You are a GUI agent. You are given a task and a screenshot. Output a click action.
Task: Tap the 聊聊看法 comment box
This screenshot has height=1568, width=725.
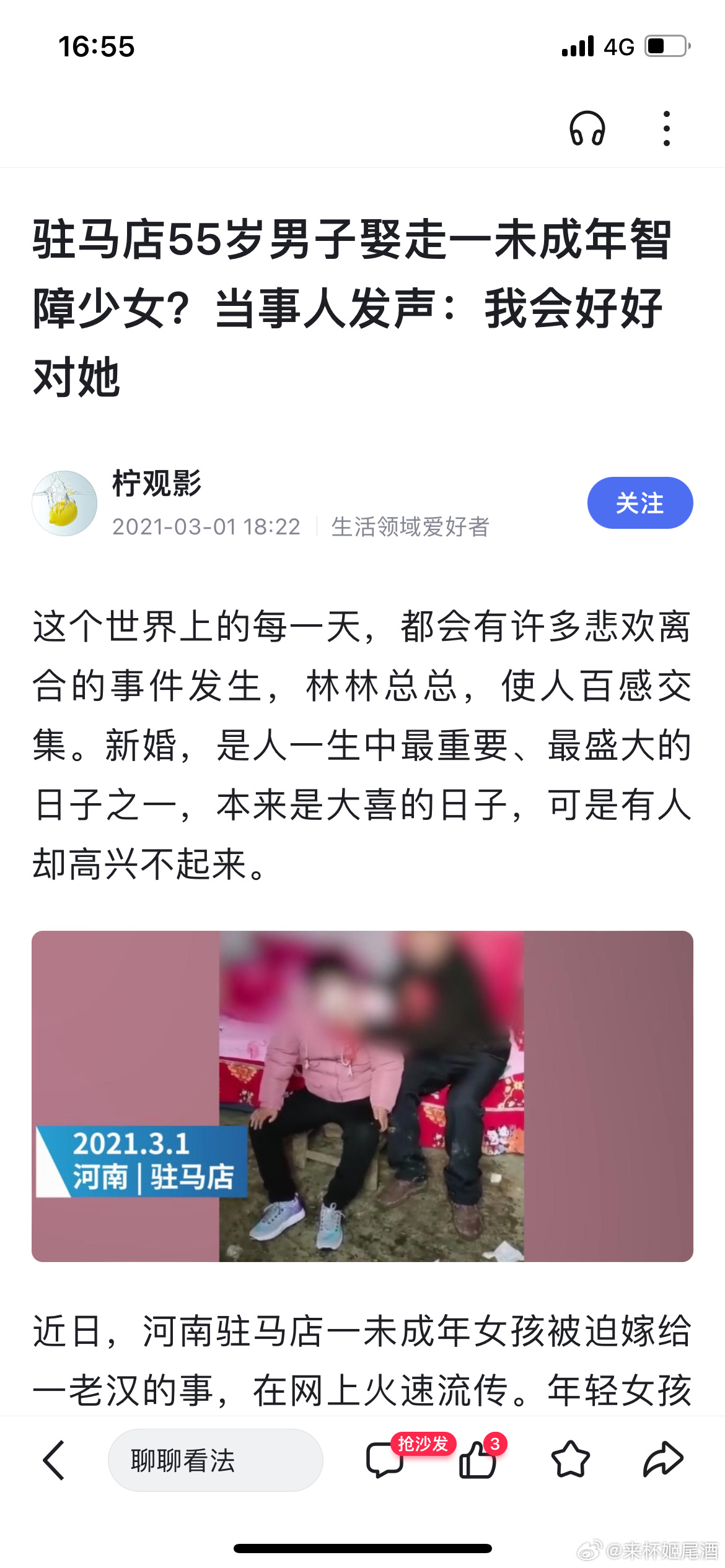pos(215,1460)
